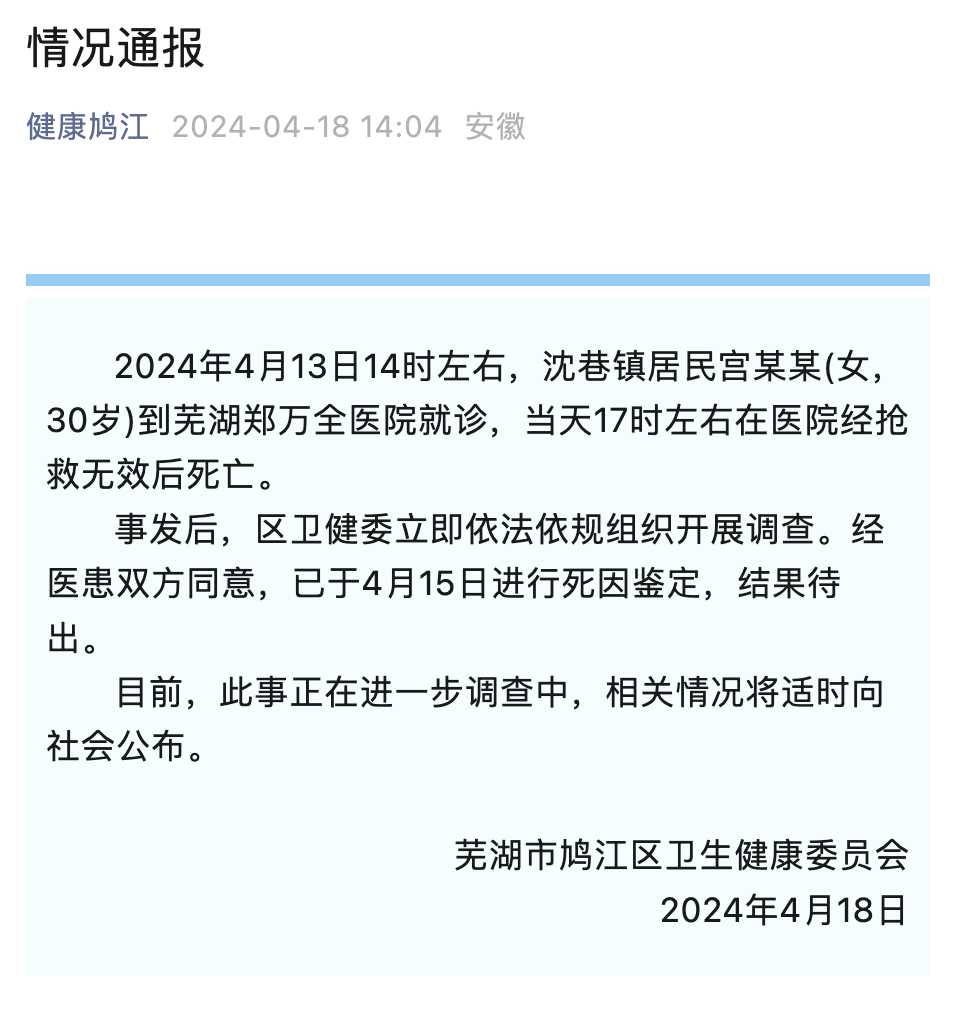Open the 健康鸠江 account link
Viewport: 960px width, 1012px height.
point(88,126)
